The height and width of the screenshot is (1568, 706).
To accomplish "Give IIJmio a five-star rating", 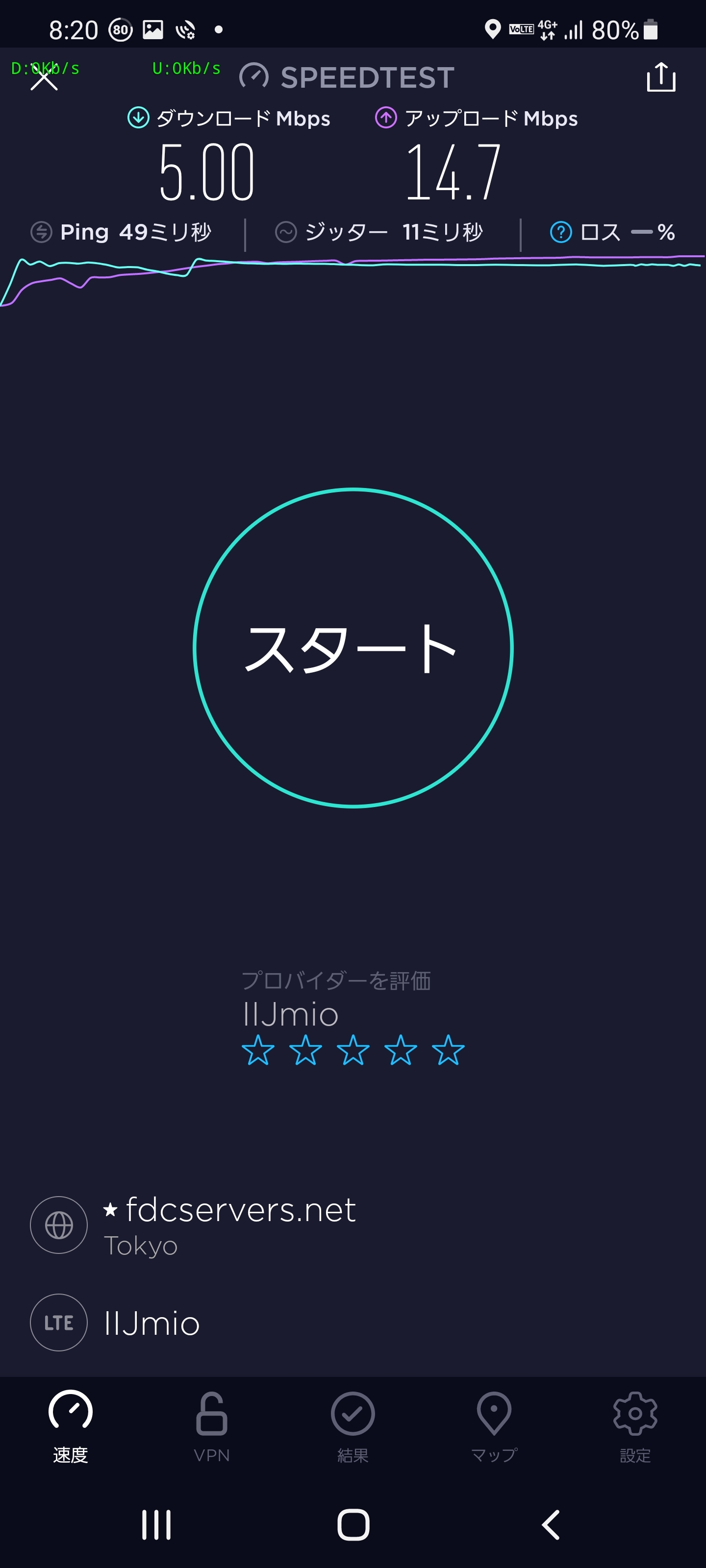I will click(x=448, y=1051).
